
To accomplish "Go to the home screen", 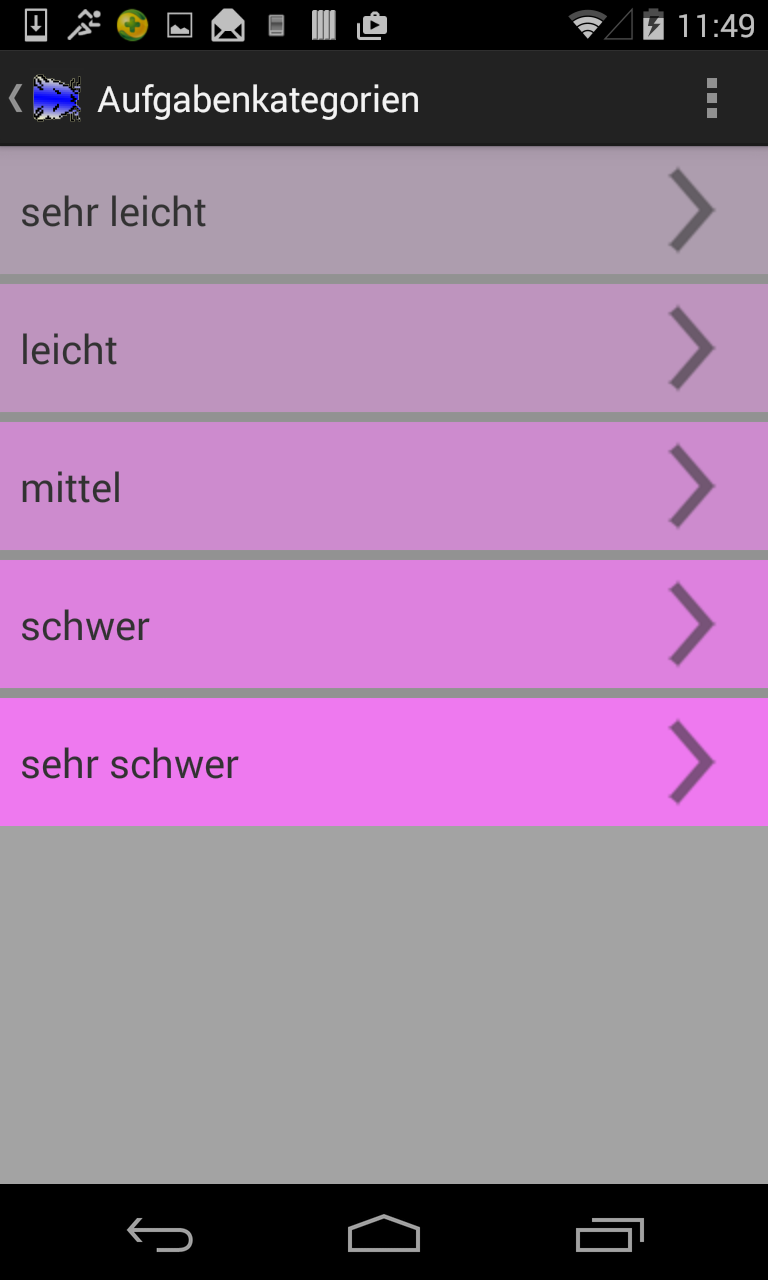I will click(384, 1234).
